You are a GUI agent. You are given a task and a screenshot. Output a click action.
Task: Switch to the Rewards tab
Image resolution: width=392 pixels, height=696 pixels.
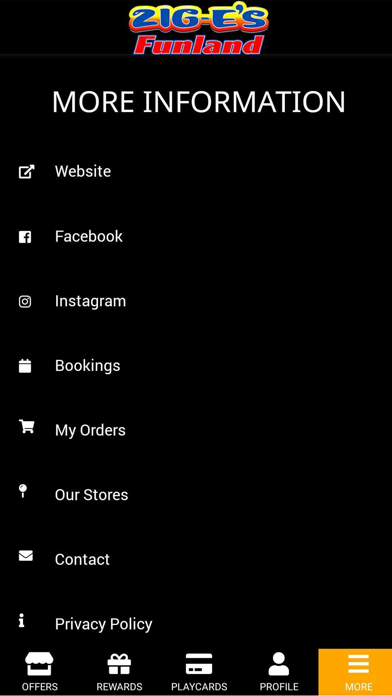(119, 672)
